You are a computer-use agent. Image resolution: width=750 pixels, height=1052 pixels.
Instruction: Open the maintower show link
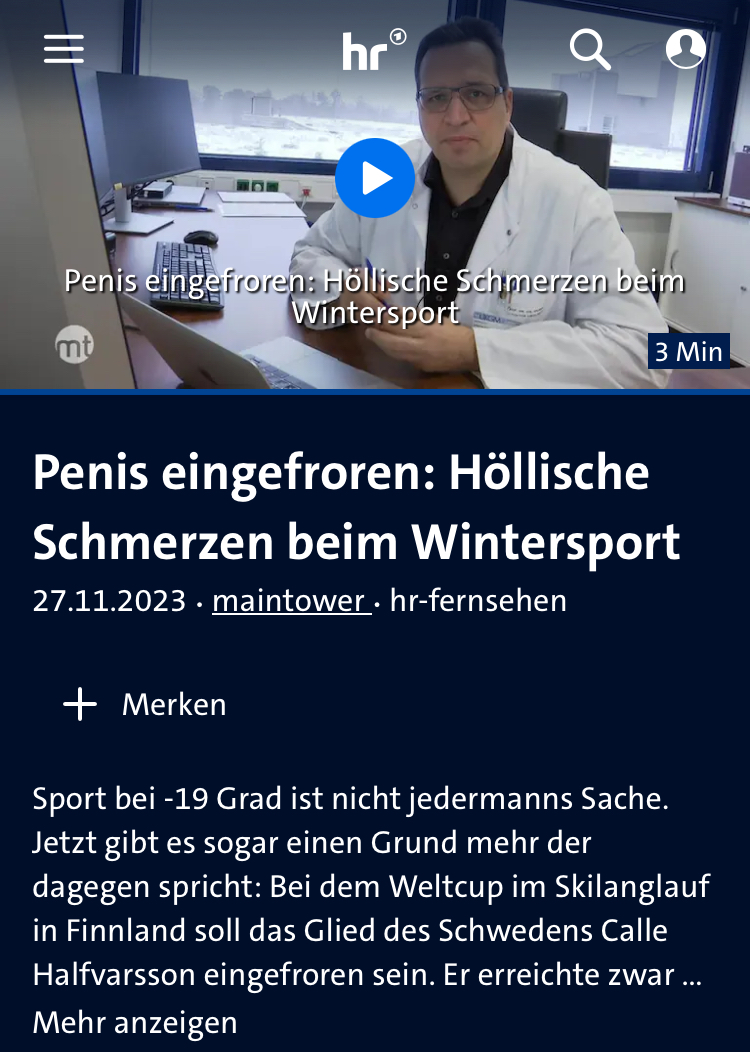[290, 601]
